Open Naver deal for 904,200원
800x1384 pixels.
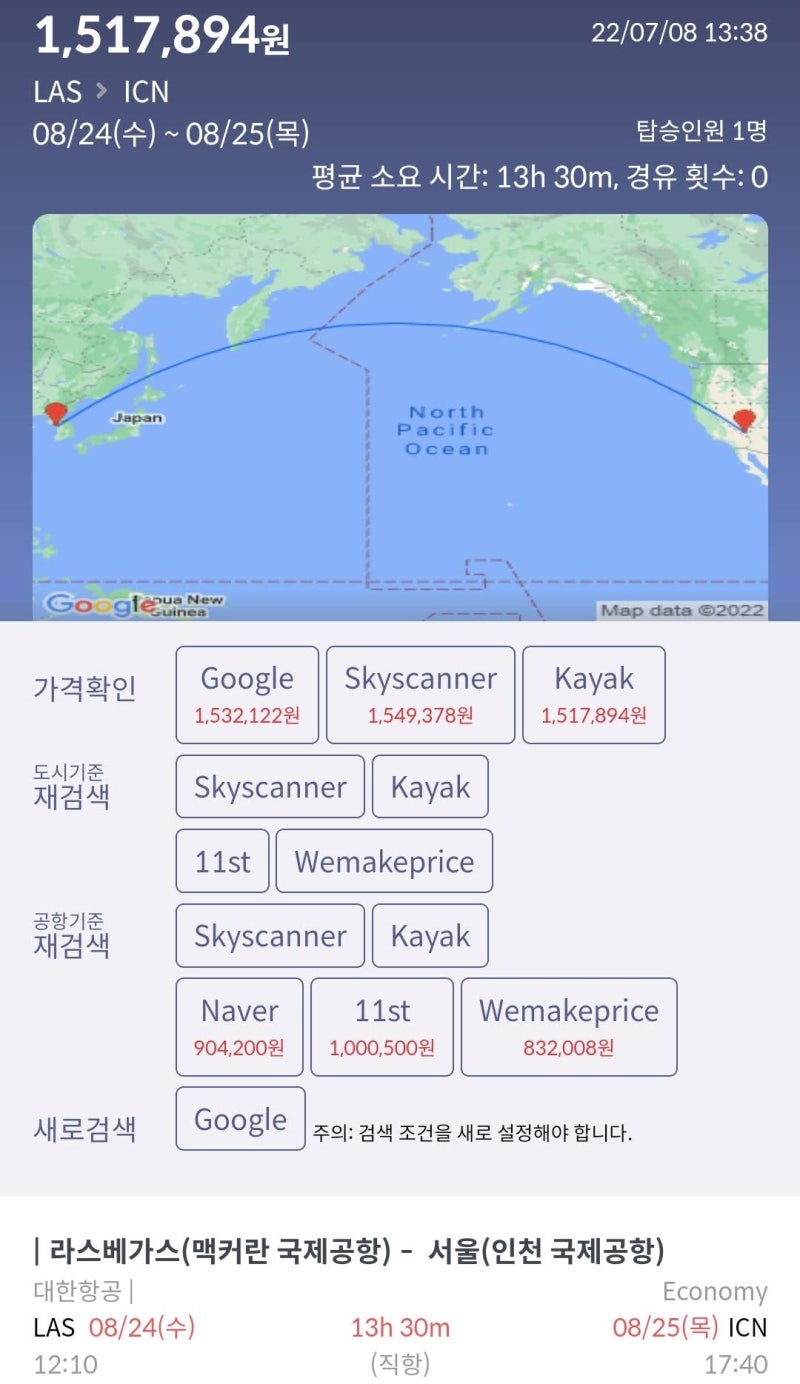239,1027
